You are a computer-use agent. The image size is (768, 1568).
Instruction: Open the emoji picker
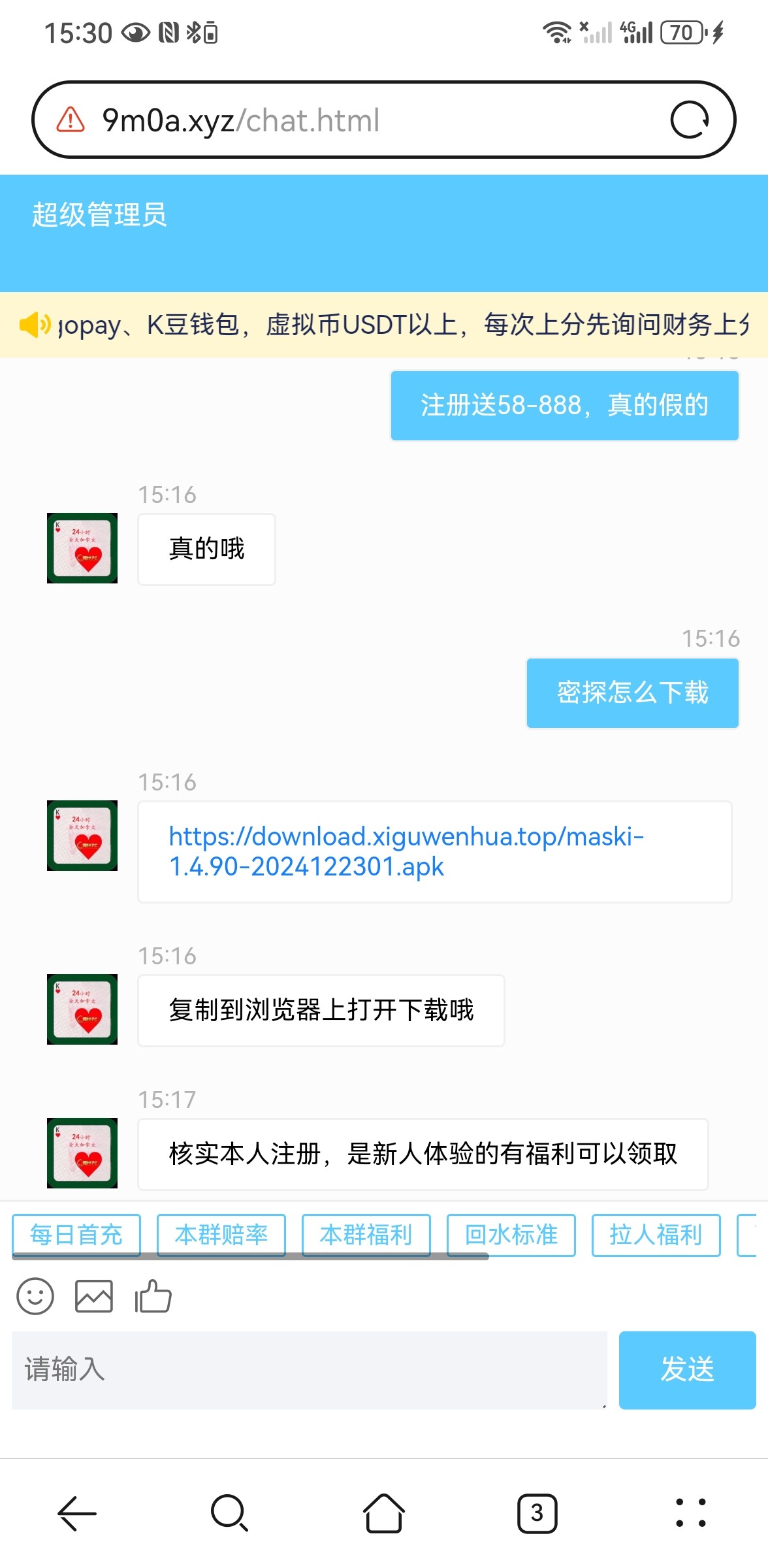click(x=35, y=1296)
